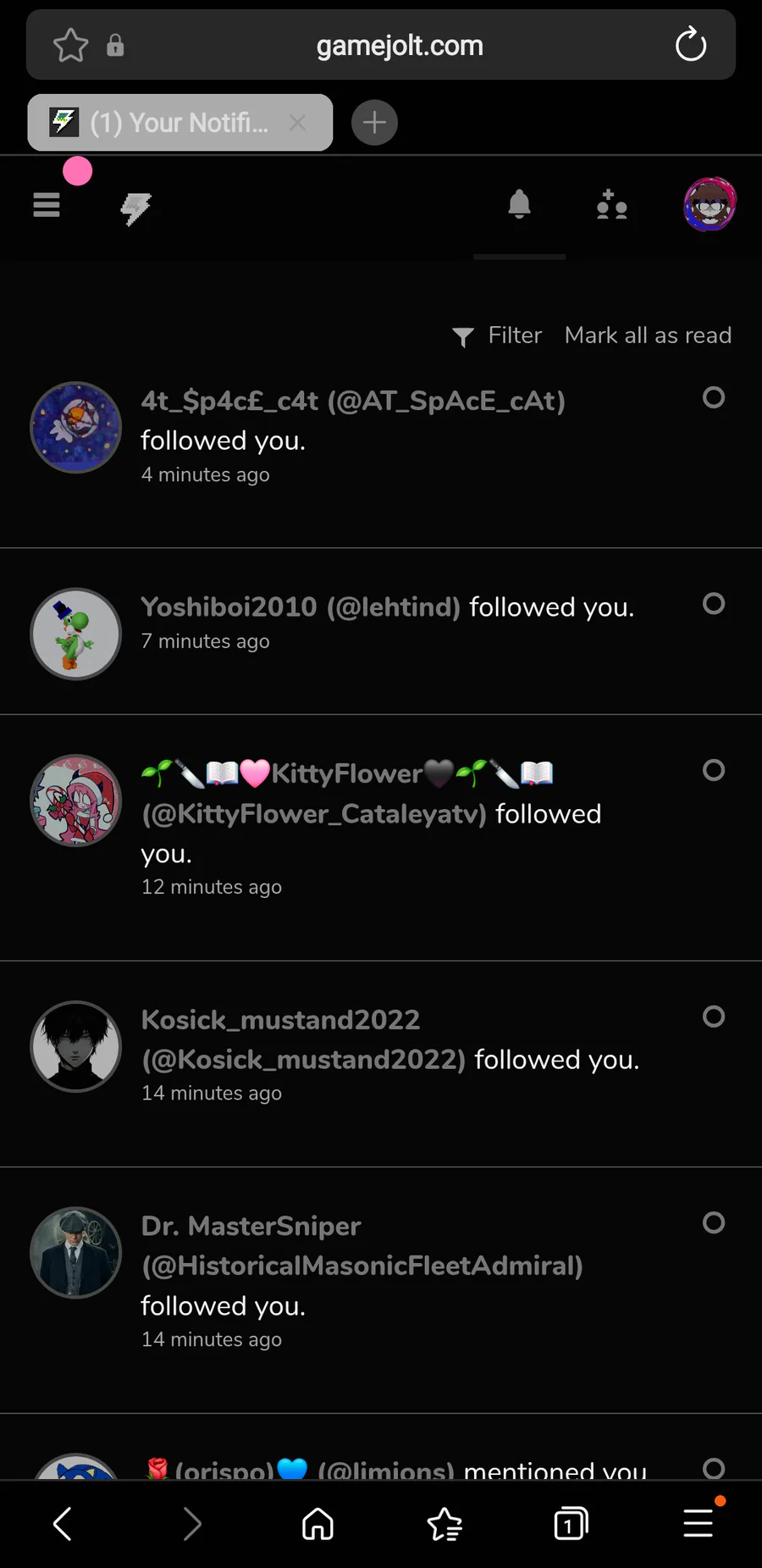The width and height of the screenshot is (762, 1568).
Task: Add a new browser tab
Action: 374,123
